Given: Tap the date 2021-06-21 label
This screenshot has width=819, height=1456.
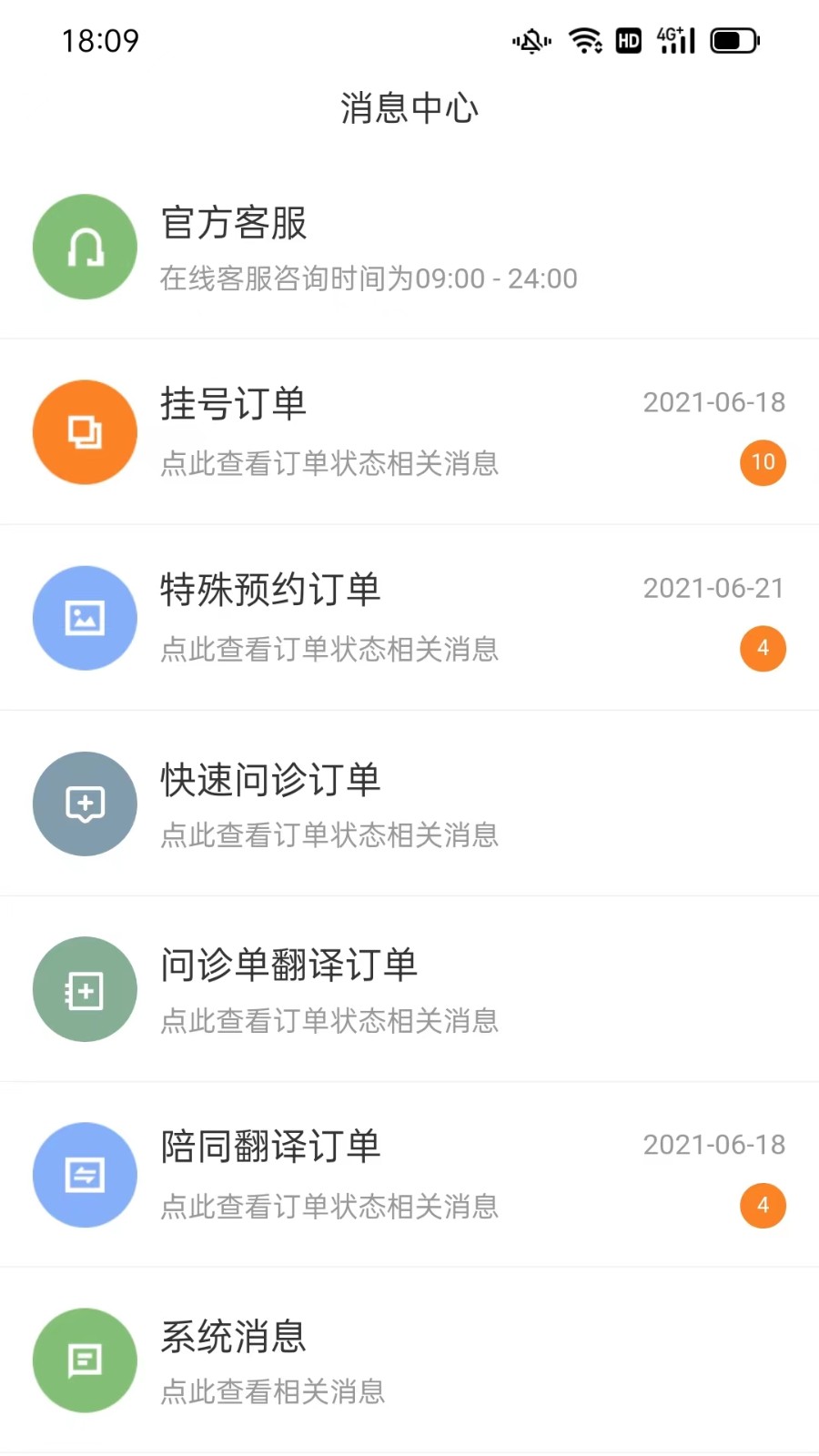Looking at the screenshot, I should click(x=713, y=588).
